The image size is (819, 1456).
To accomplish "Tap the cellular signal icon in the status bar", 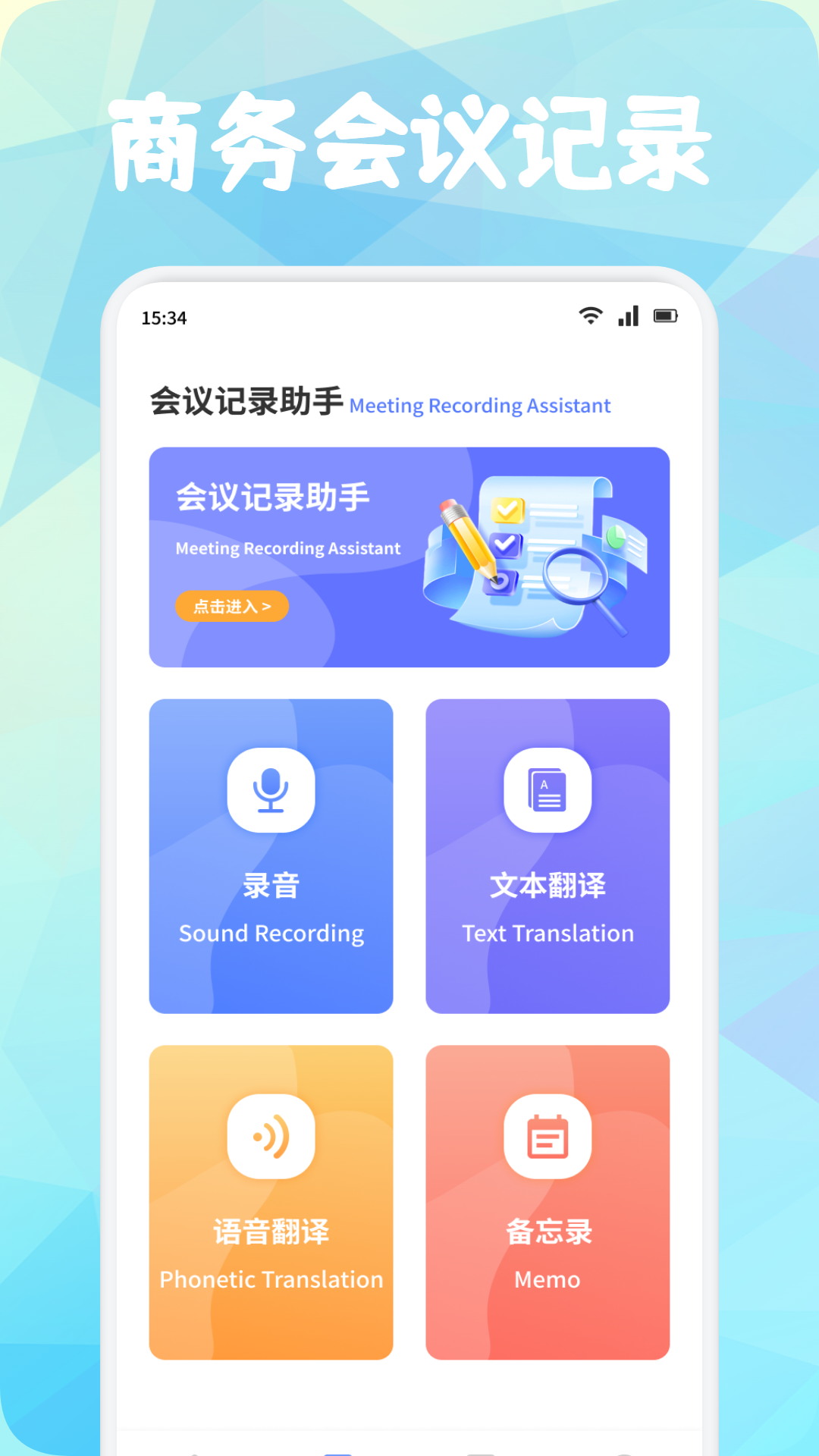I will pos(628,315).
